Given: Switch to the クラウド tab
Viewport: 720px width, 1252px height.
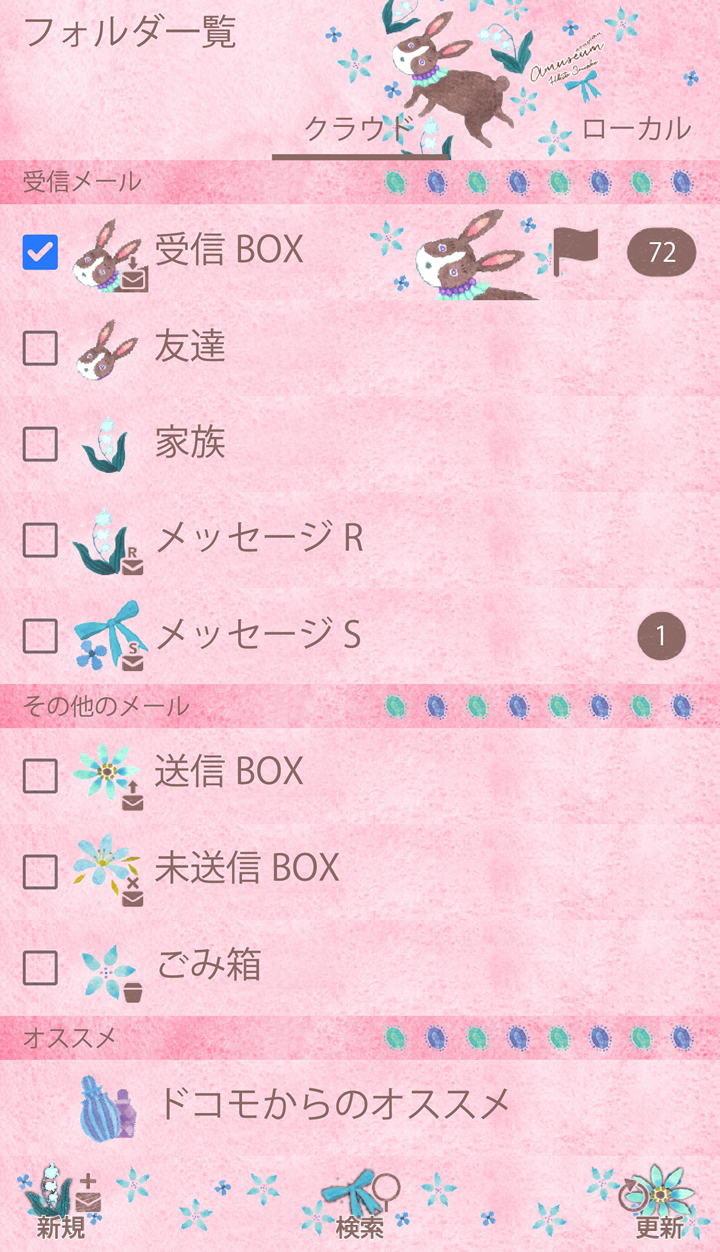Looking at the screenshot, I should click(358, 129).
